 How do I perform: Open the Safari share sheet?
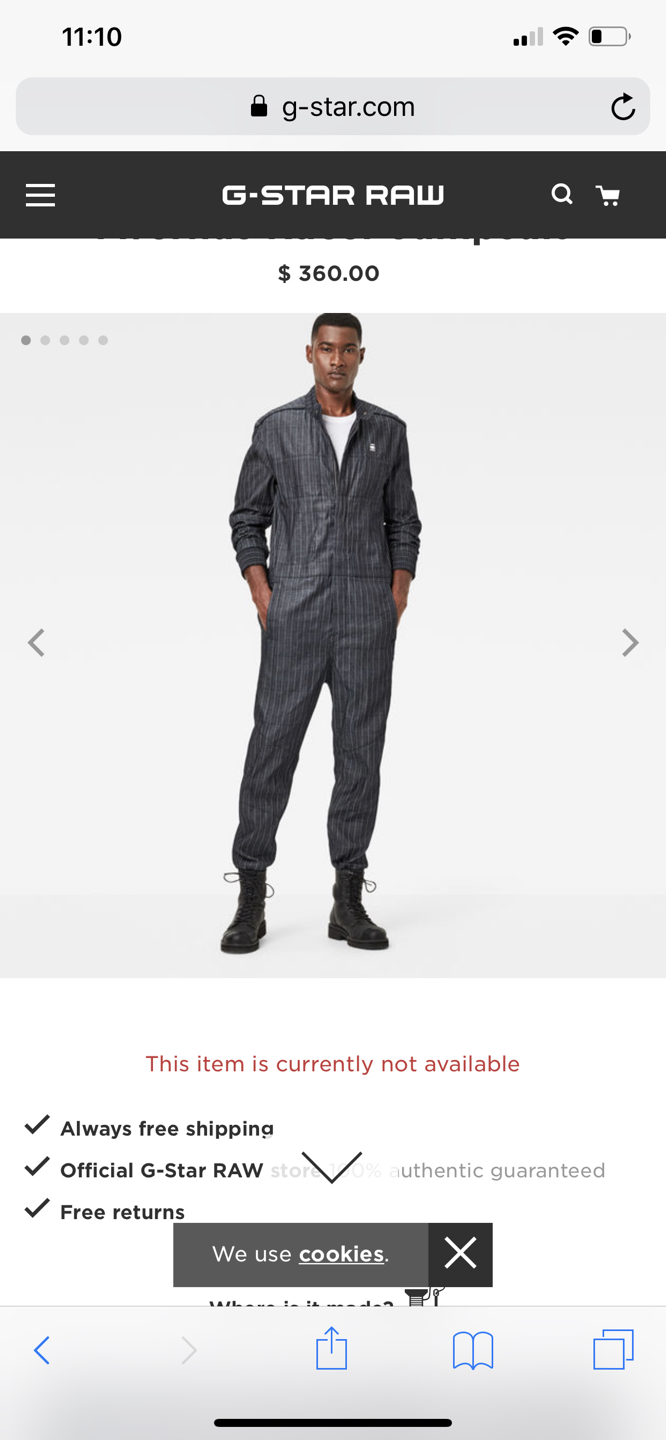pos(331,1349)
